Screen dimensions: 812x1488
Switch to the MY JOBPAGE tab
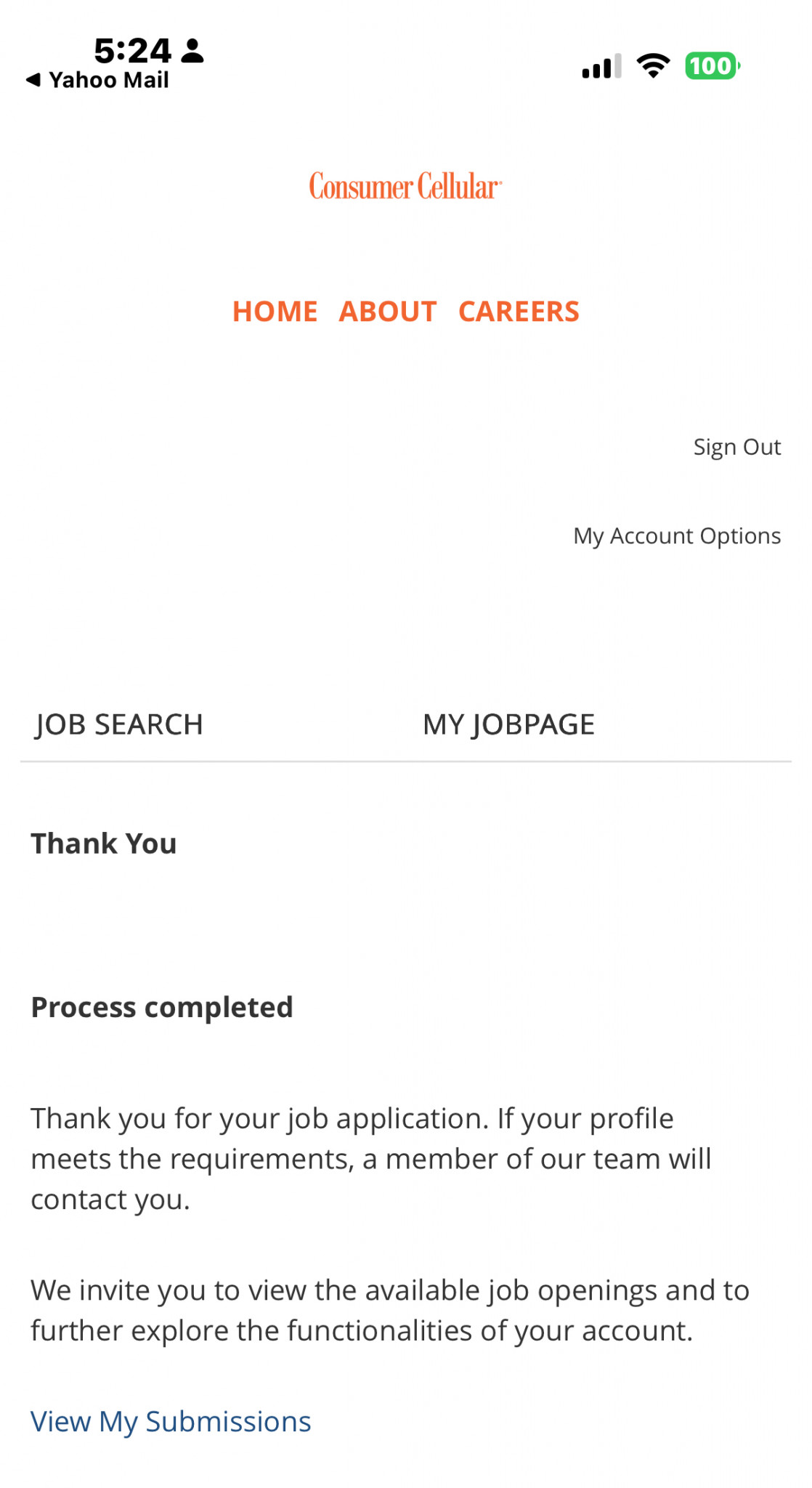[508, 724]
